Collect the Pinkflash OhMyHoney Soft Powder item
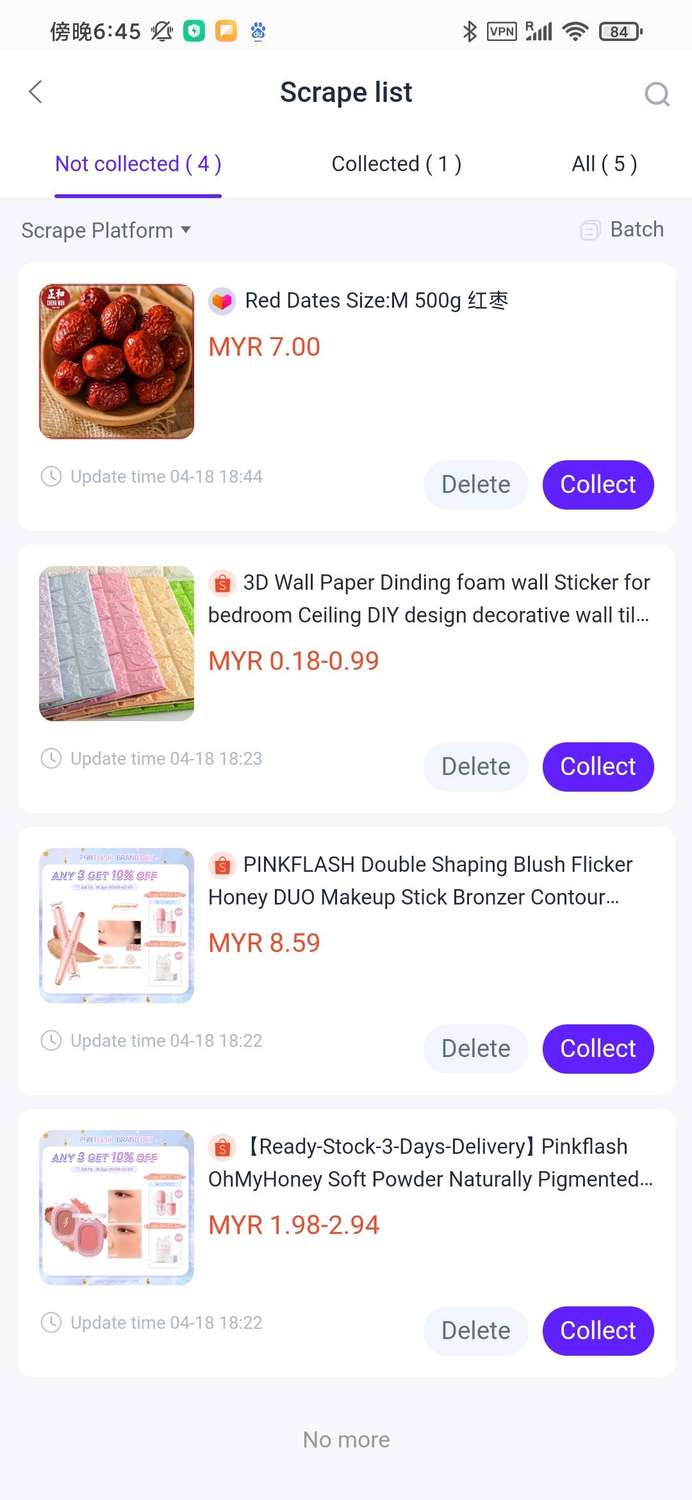The image size is (692, 1500). [598, 1331]
